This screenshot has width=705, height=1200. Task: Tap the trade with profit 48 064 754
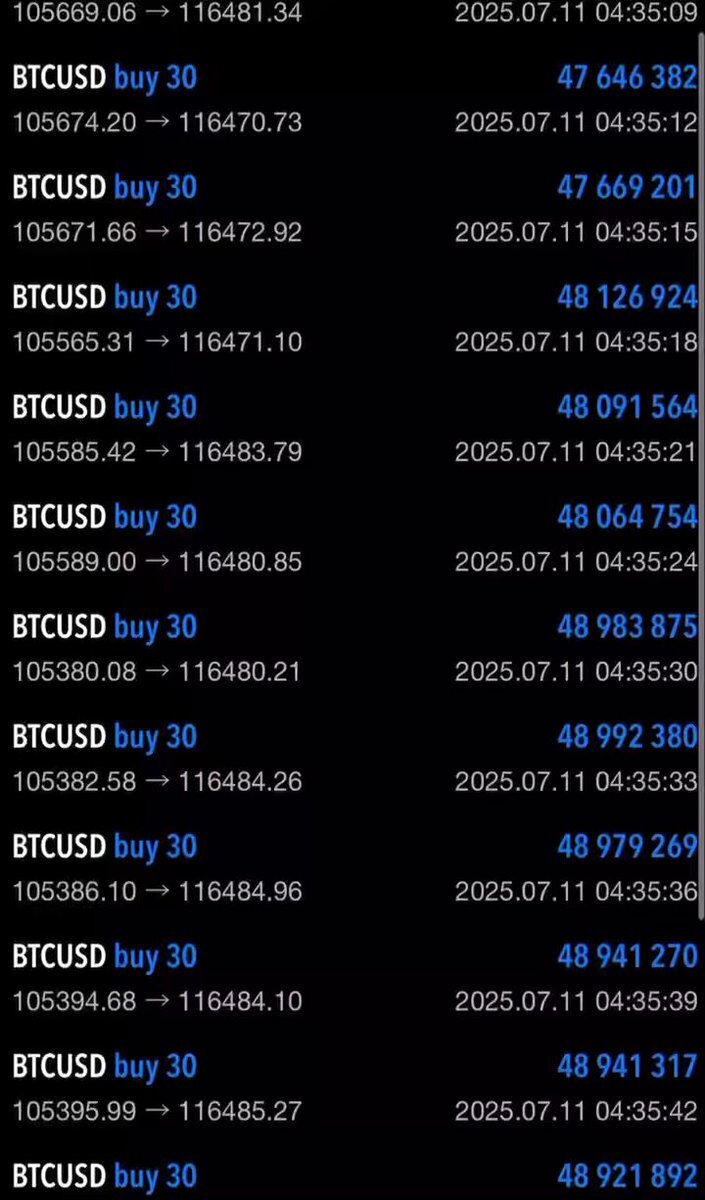[x=352, y=539]
